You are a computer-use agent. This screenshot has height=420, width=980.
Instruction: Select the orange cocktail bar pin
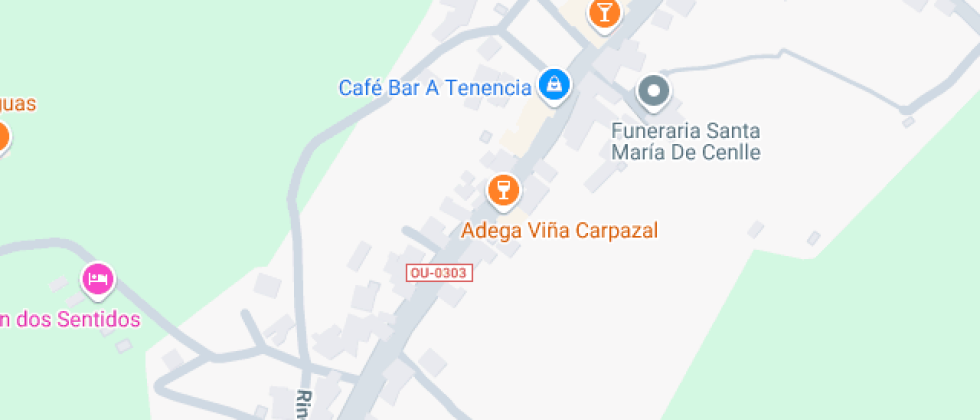(604, 14)
